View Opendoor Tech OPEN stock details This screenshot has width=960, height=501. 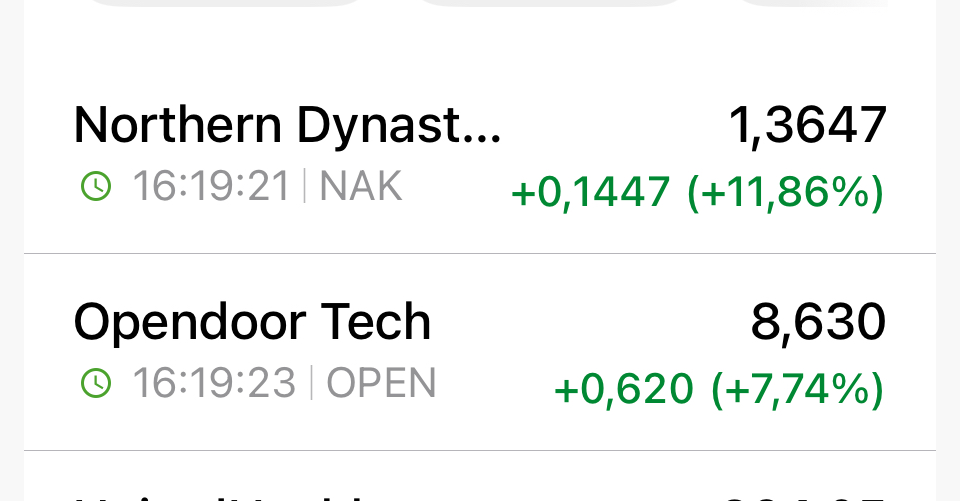pos(480,352)
